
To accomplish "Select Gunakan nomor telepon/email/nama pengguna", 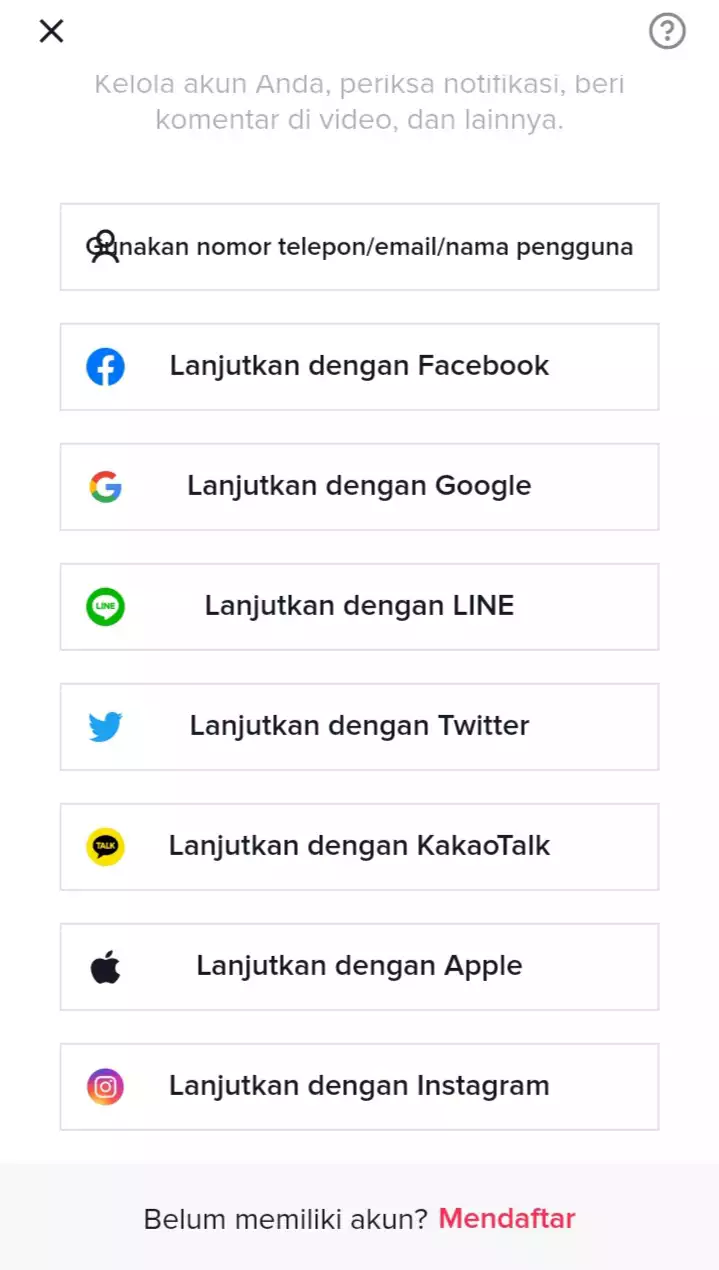I will (x=359, y=247).
